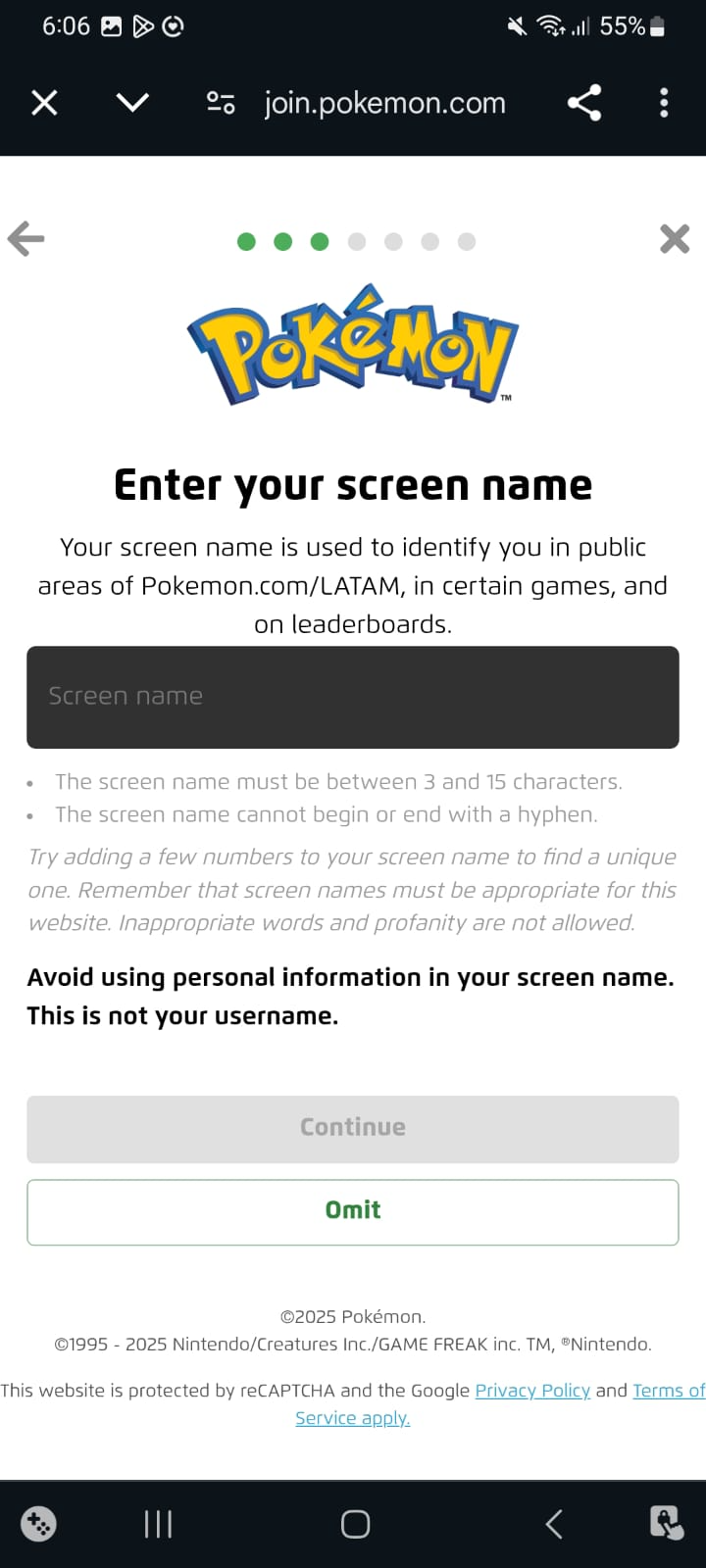Go back using the system navigation bar
The width and height of the screenshot is (706, 1568).
pyautogui.click(x=553, y=1524)
